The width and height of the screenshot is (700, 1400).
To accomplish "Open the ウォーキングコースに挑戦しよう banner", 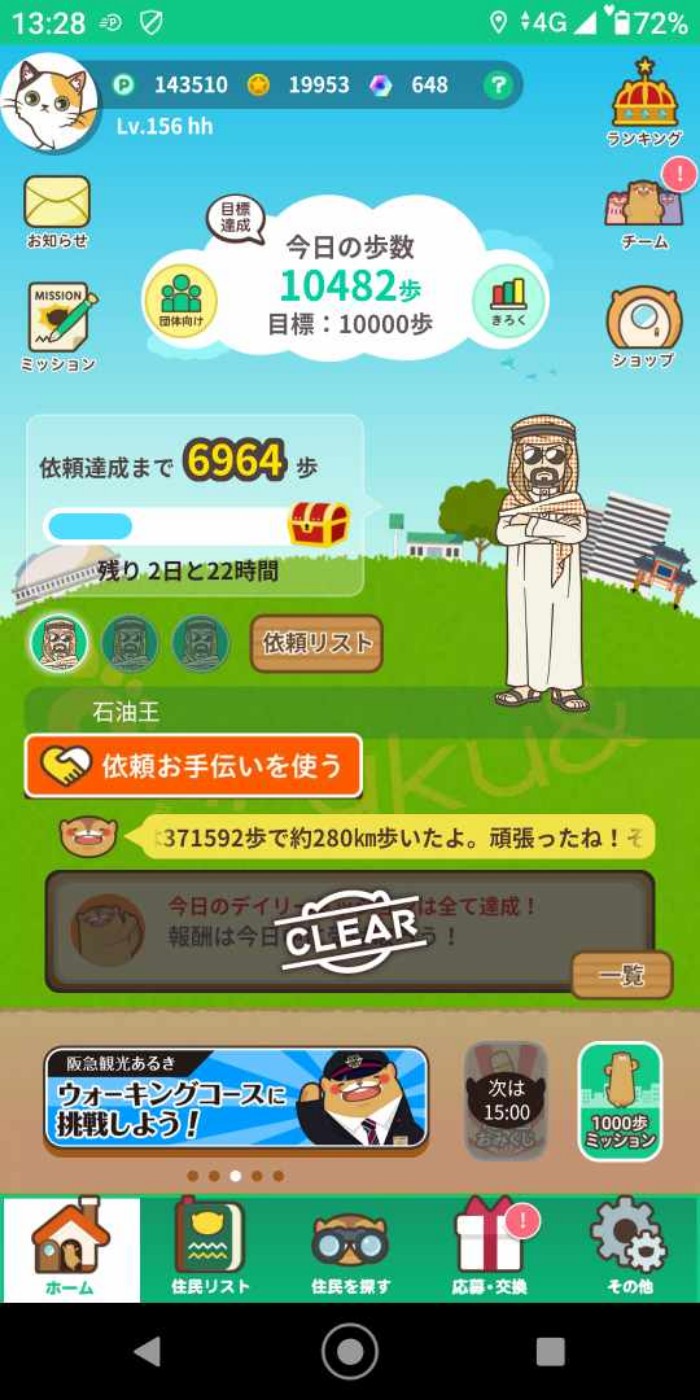I will pyautogui.click(x=236, y=1098).
